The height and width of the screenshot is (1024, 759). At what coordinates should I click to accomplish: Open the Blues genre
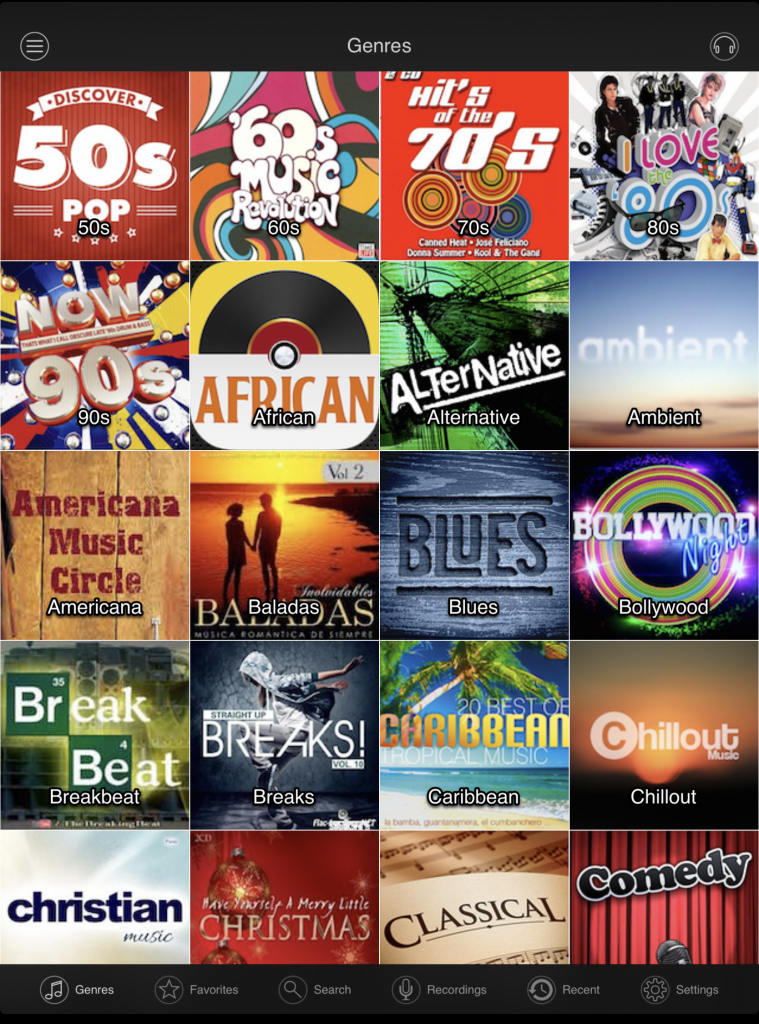[474, 545]
